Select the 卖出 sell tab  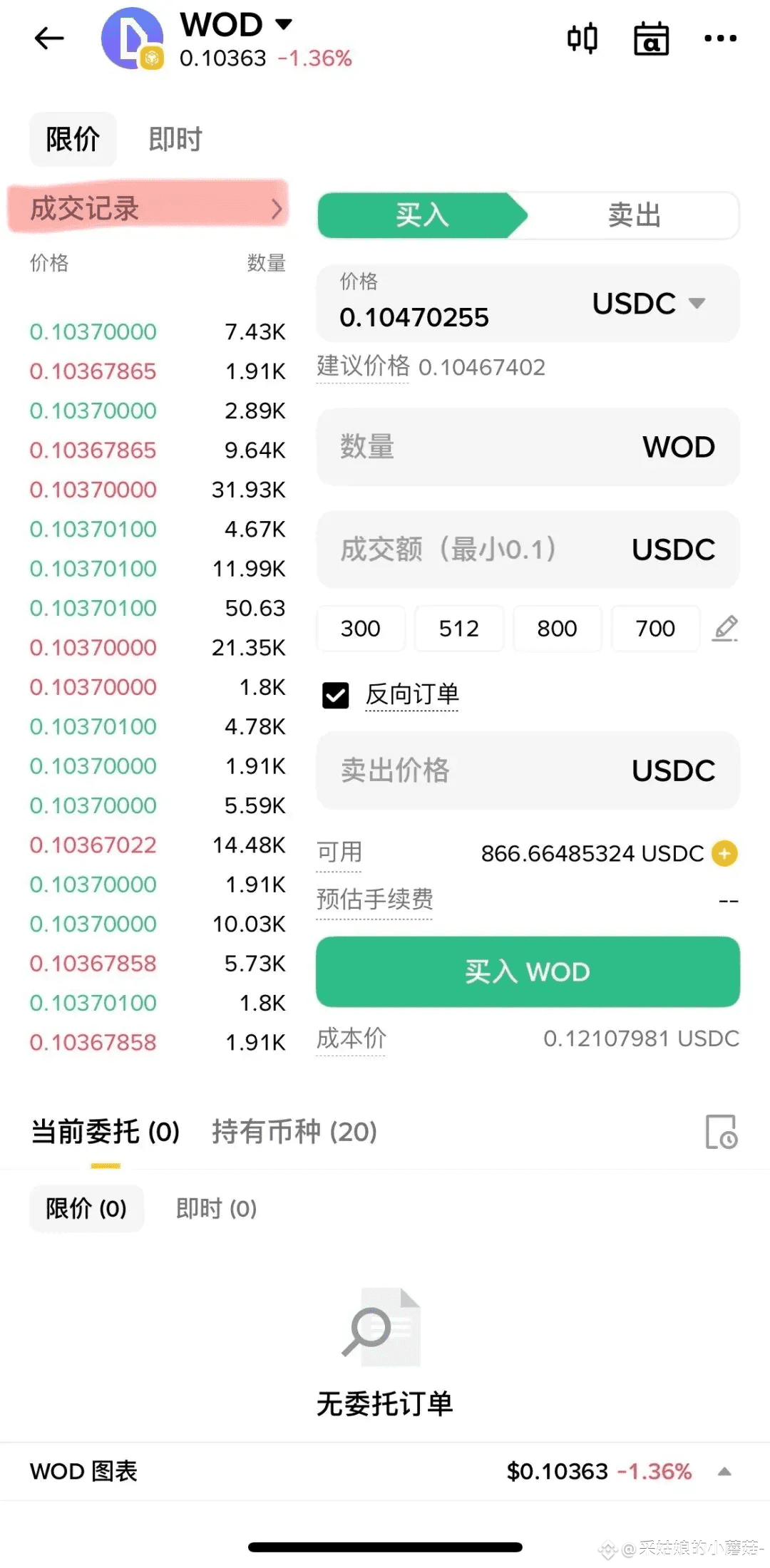634,215
